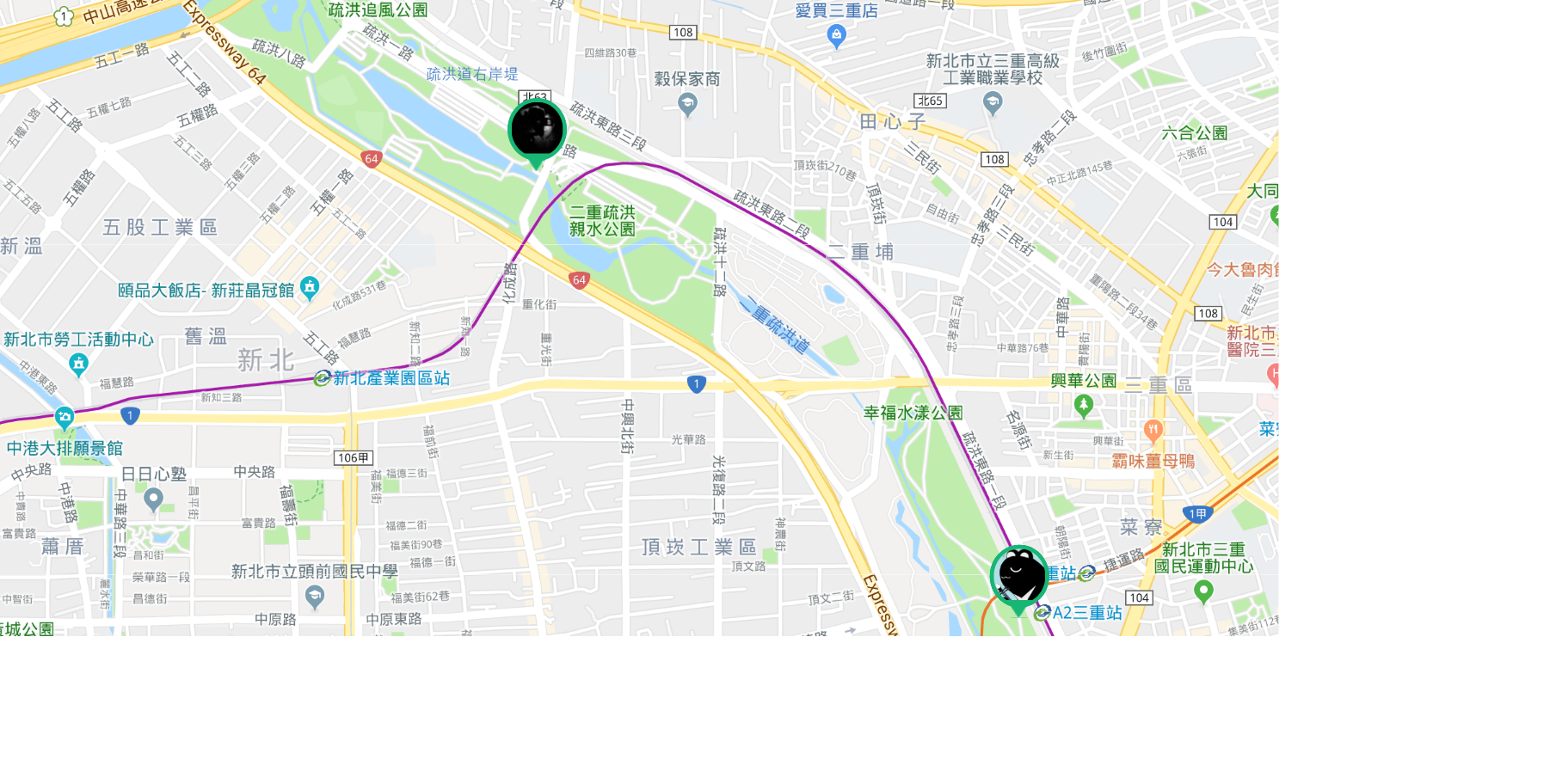Select the 愛買三重店 shopping pin

click(x=836, y=35)
